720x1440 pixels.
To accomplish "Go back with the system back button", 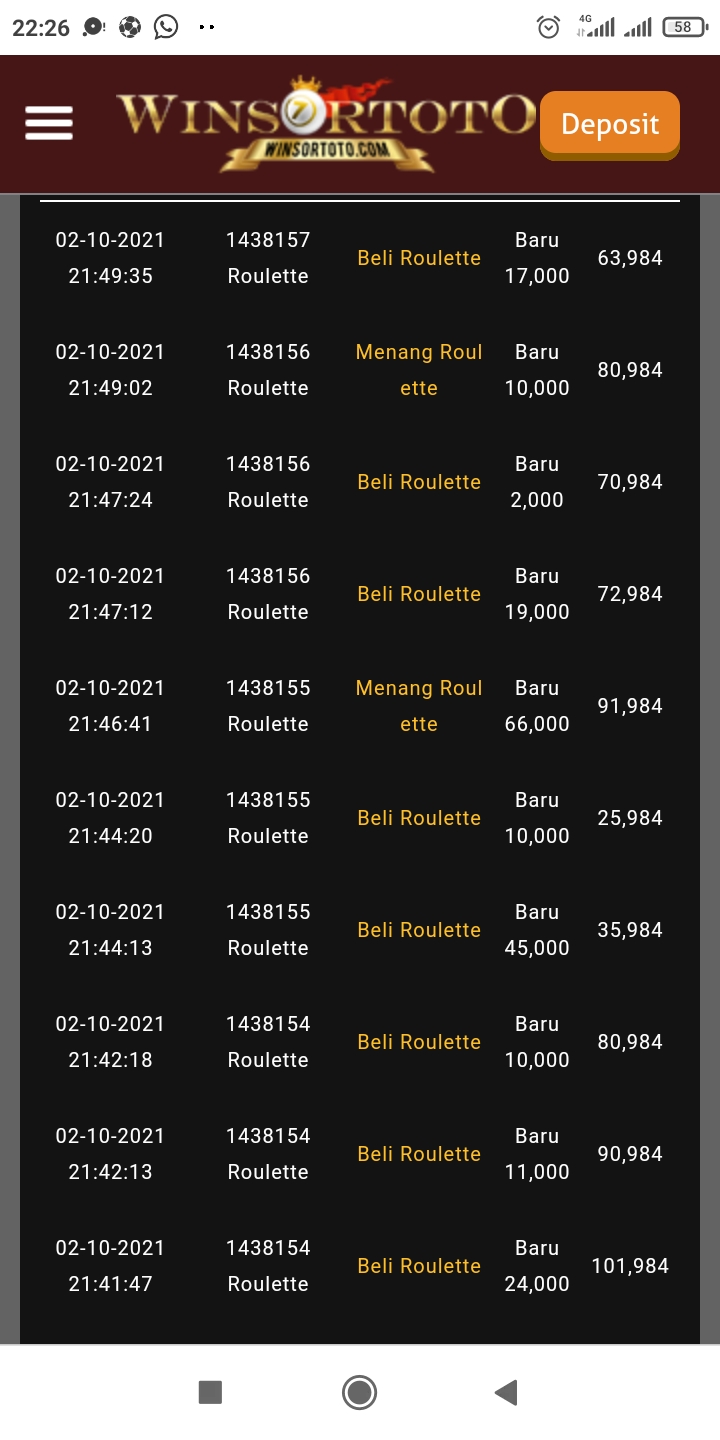I will point(506,1392).
